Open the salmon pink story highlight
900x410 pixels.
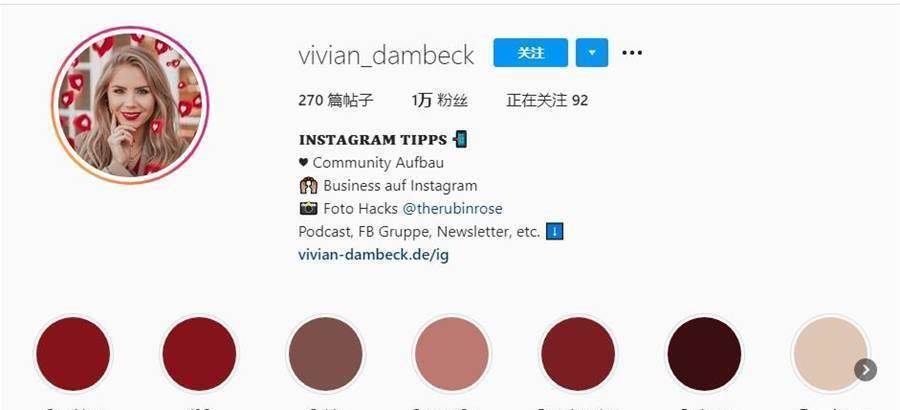click(x=451, y=353)
